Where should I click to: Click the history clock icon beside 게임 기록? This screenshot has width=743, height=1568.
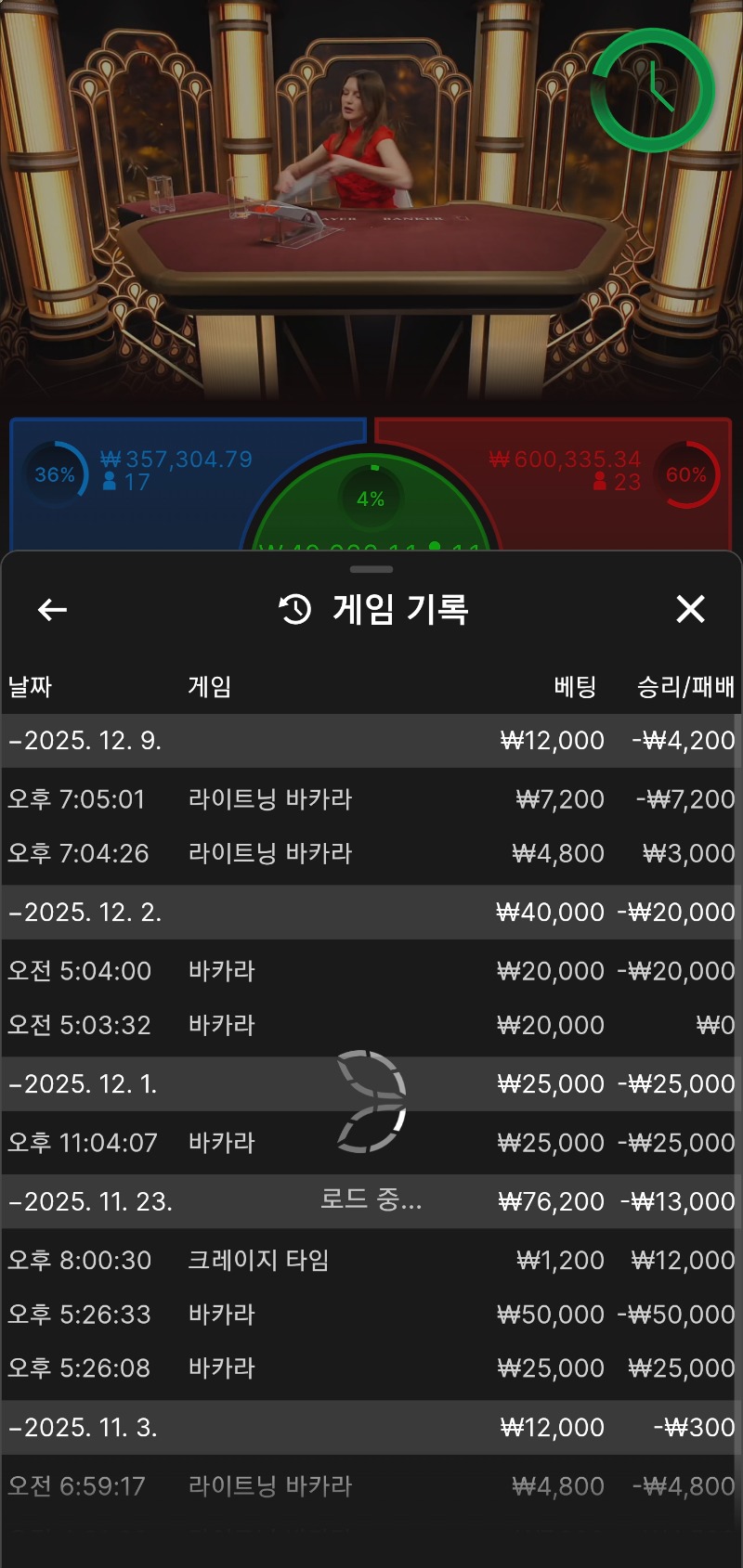point(293,611)
